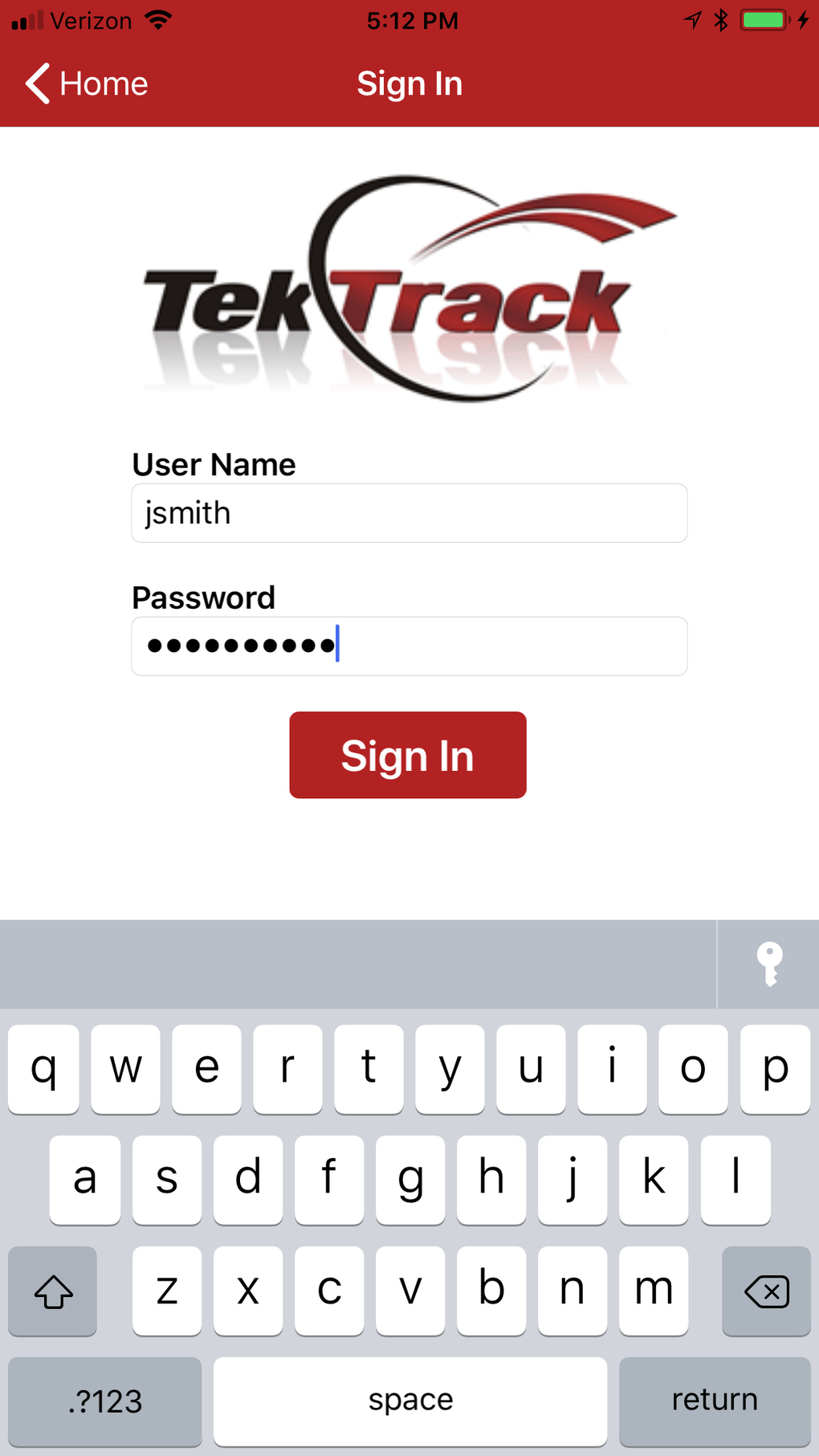Tap the 'a' key on the keyboard

84,1180
